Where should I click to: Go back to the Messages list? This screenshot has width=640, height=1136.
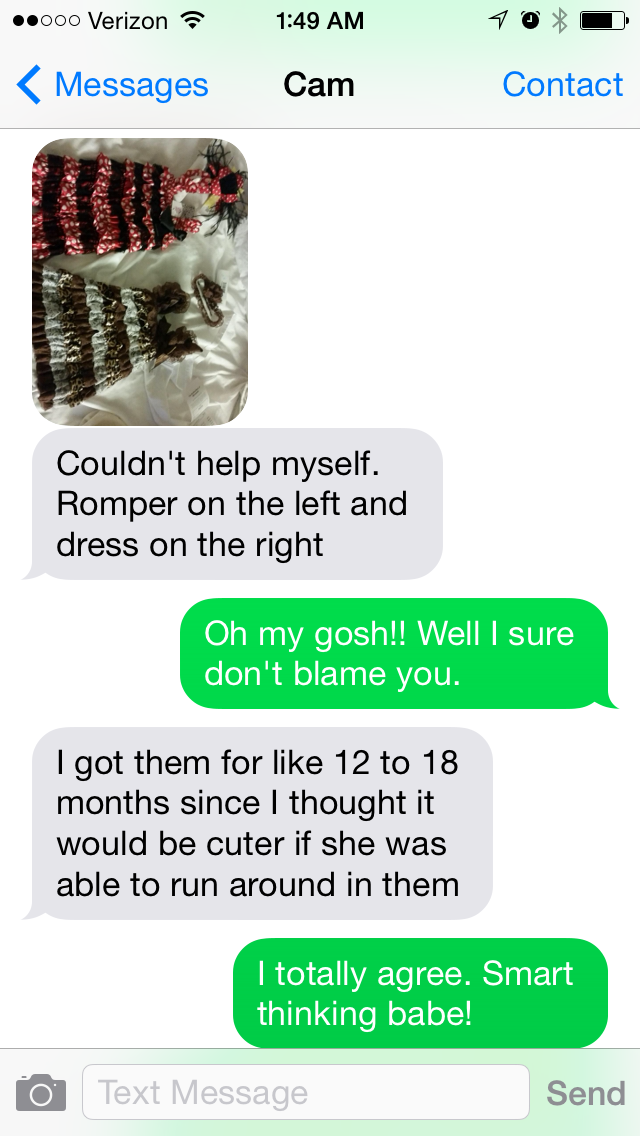point(112,86)
